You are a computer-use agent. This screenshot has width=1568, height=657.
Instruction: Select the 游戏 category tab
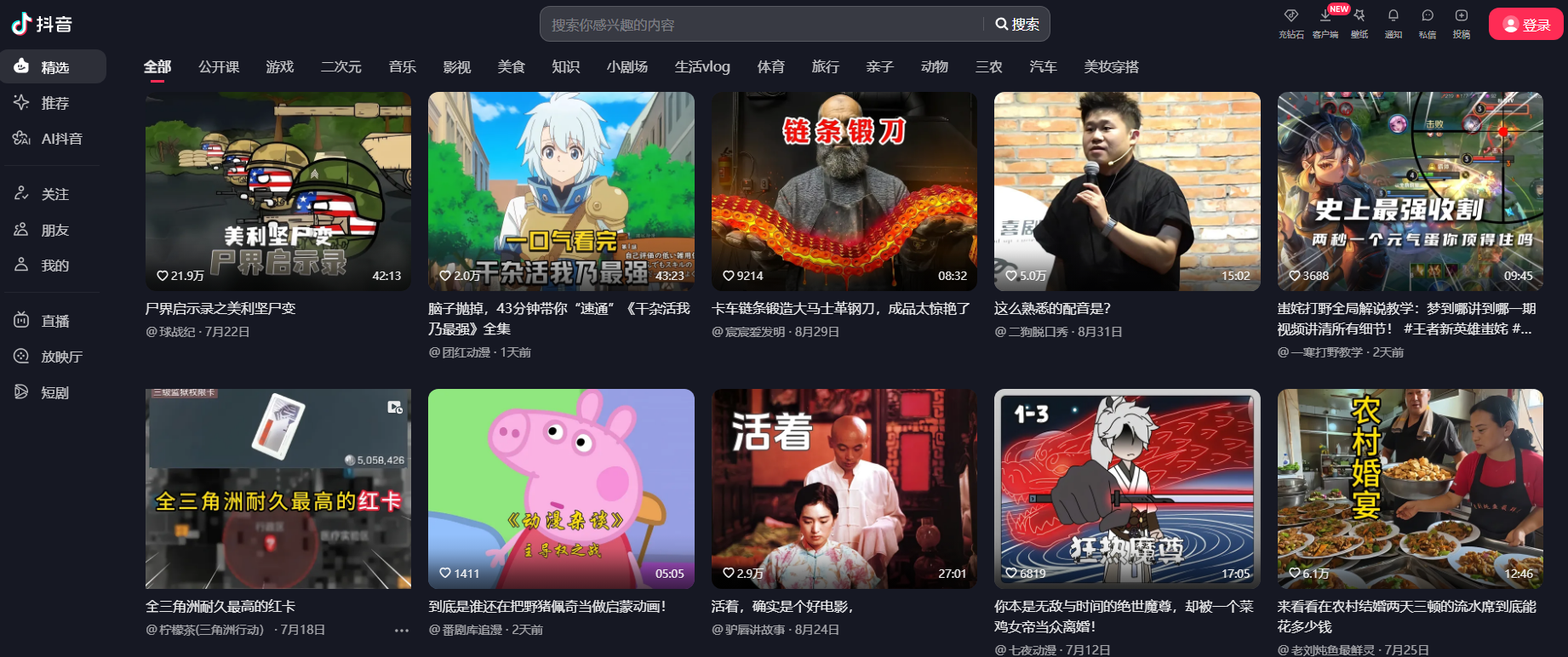(279, 66)
